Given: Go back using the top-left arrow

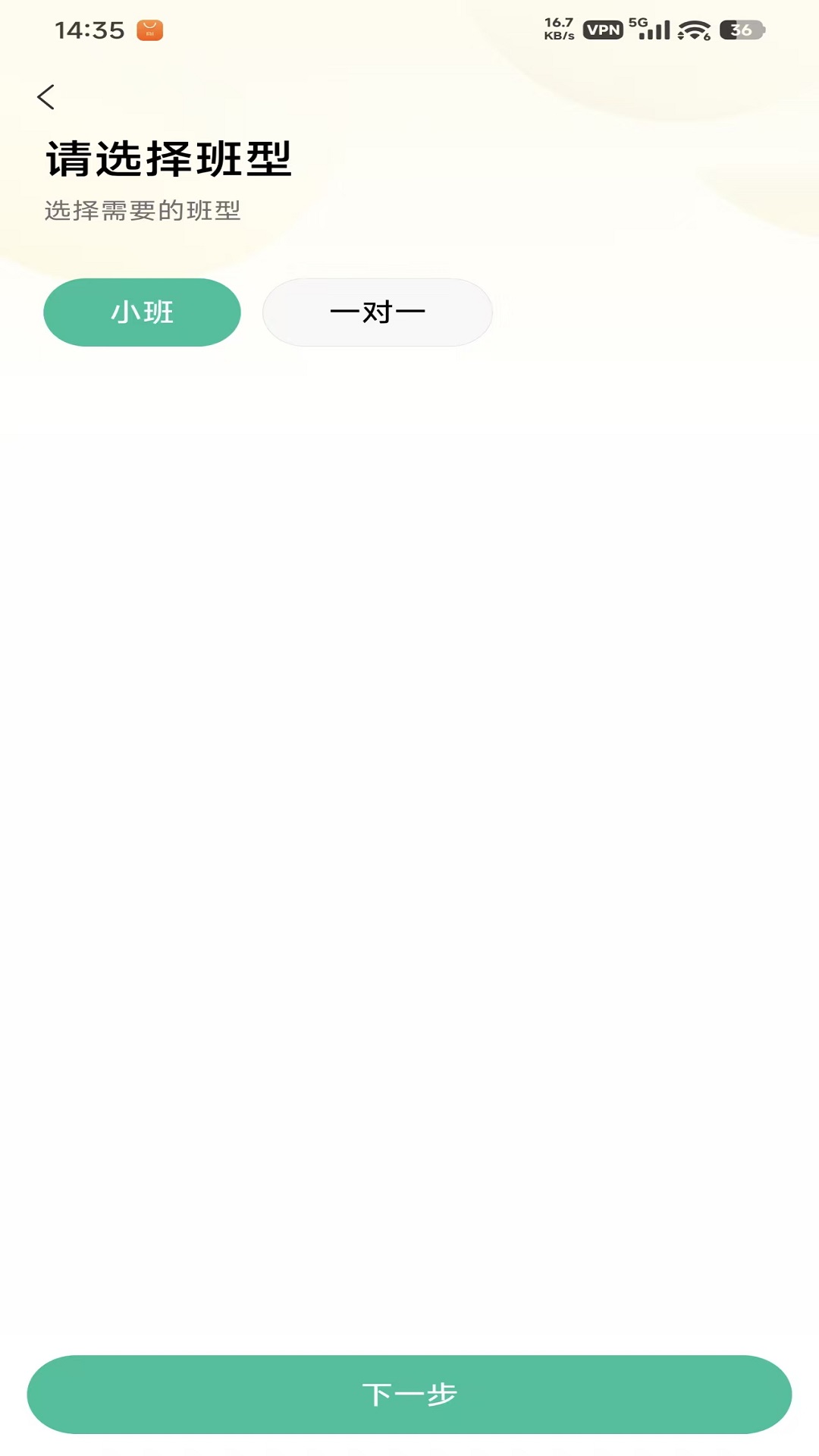Looking at the screenshot, I should click(x=45, y=97).
